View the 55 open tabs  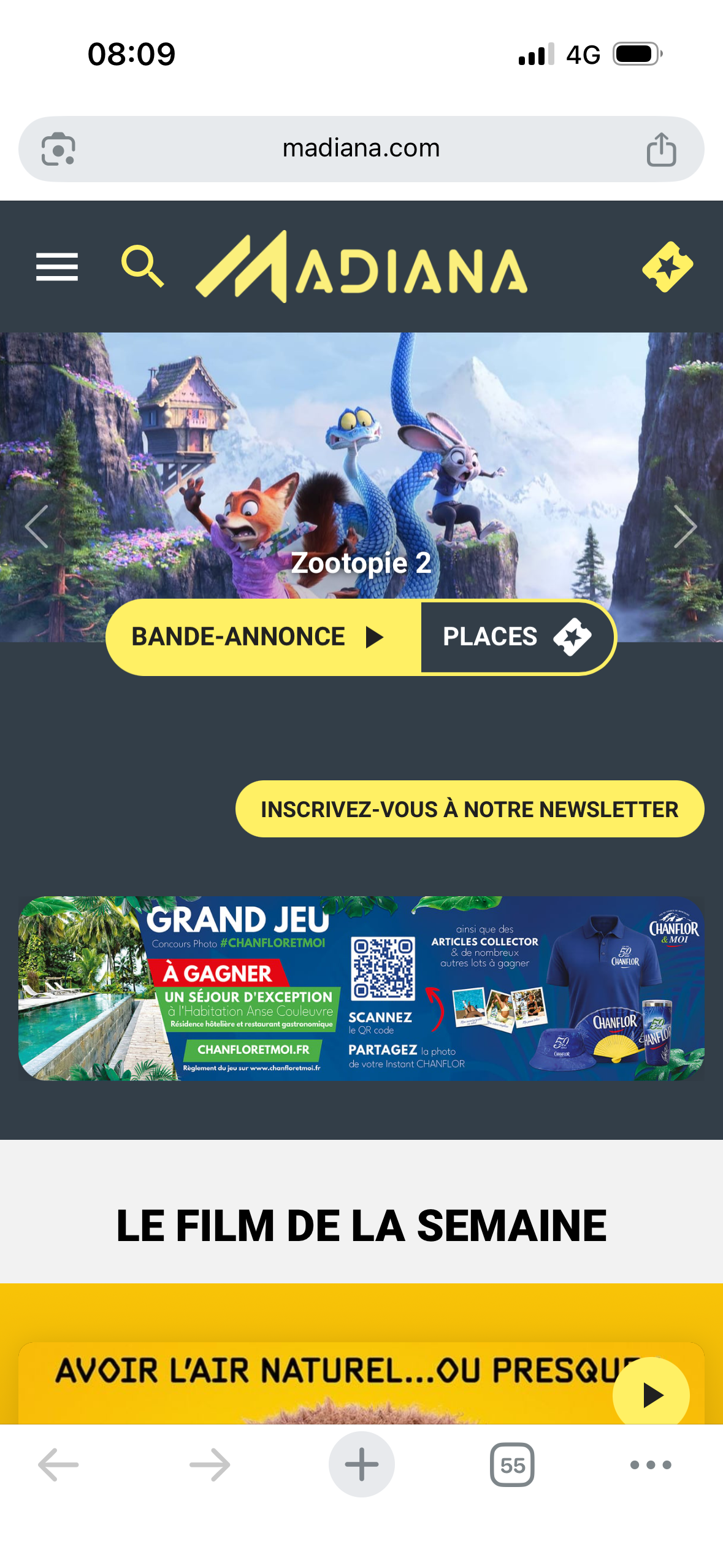[512, 1464]
